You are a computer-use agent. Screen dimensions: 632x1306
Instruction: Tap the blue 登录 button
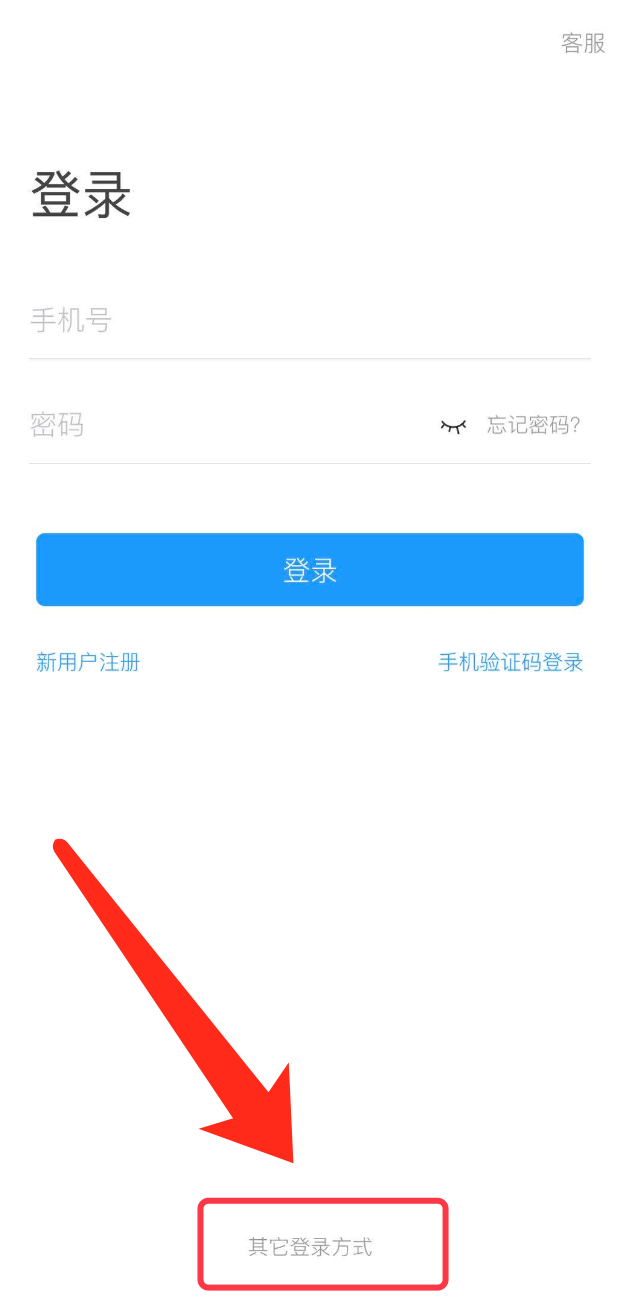(310, 570)
